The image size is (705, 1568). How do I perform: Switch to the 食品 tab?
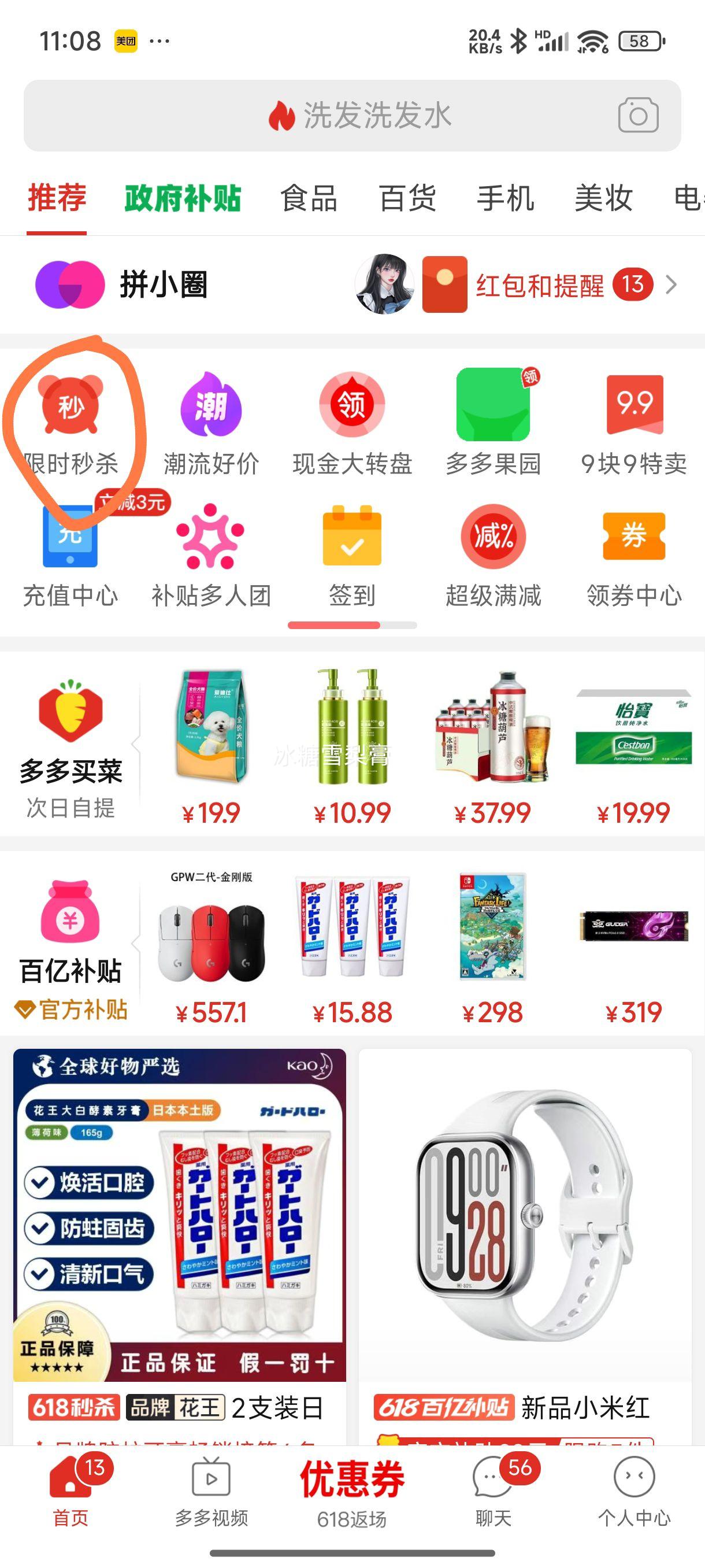pyautogui.click(x=309, y=198)
